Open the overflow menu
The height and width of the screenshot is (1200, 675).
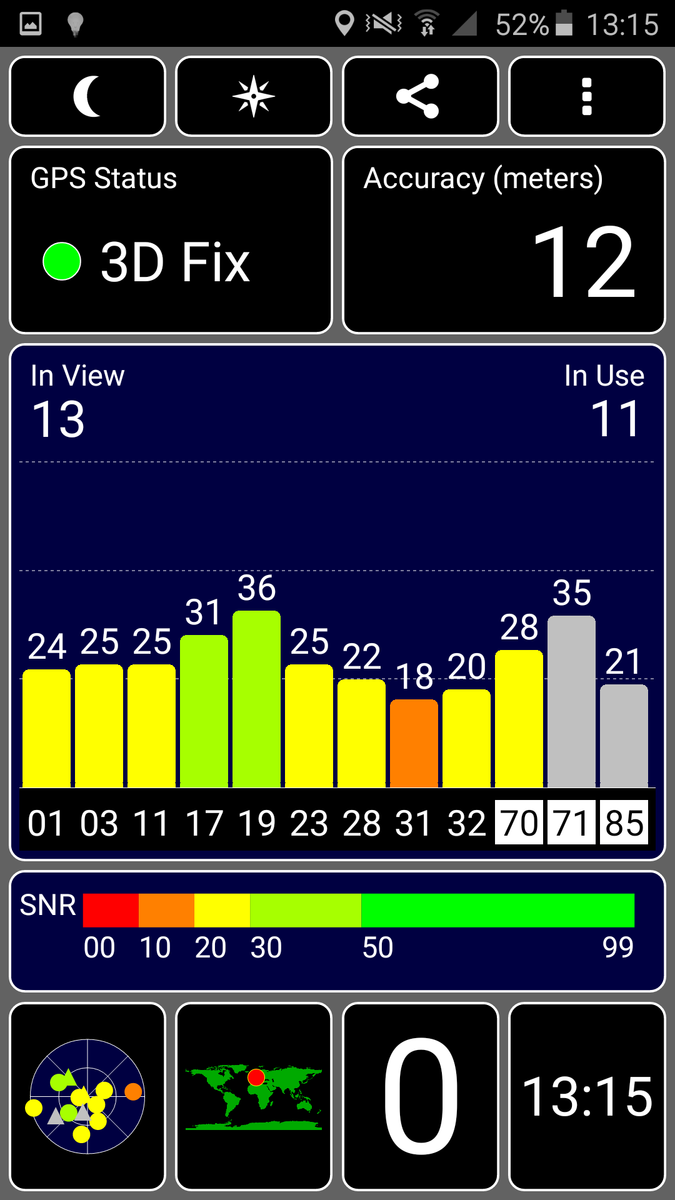click(587, 96)
